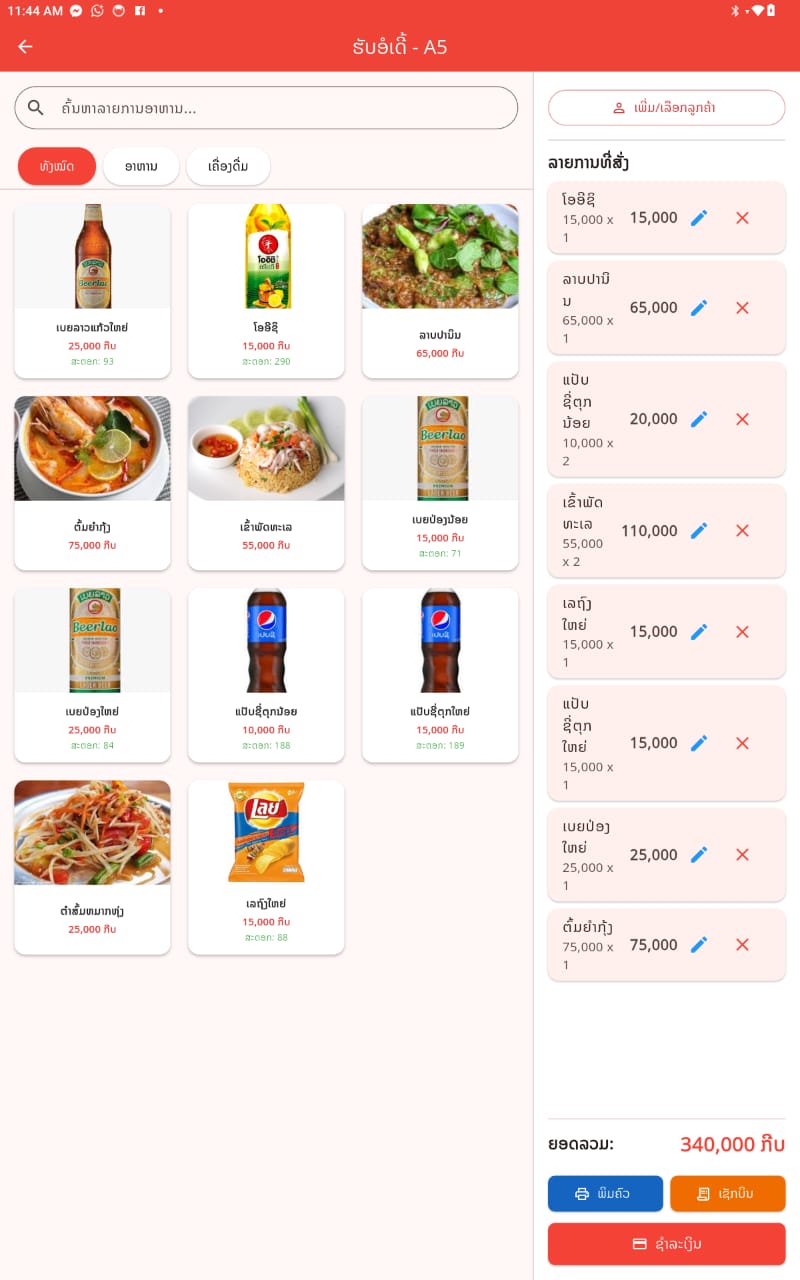The height and width of the screenshot is (1280, 800).
Task: Tap the orange ເຊັກບິນ bill button
Action: (x=727, y=1194)
